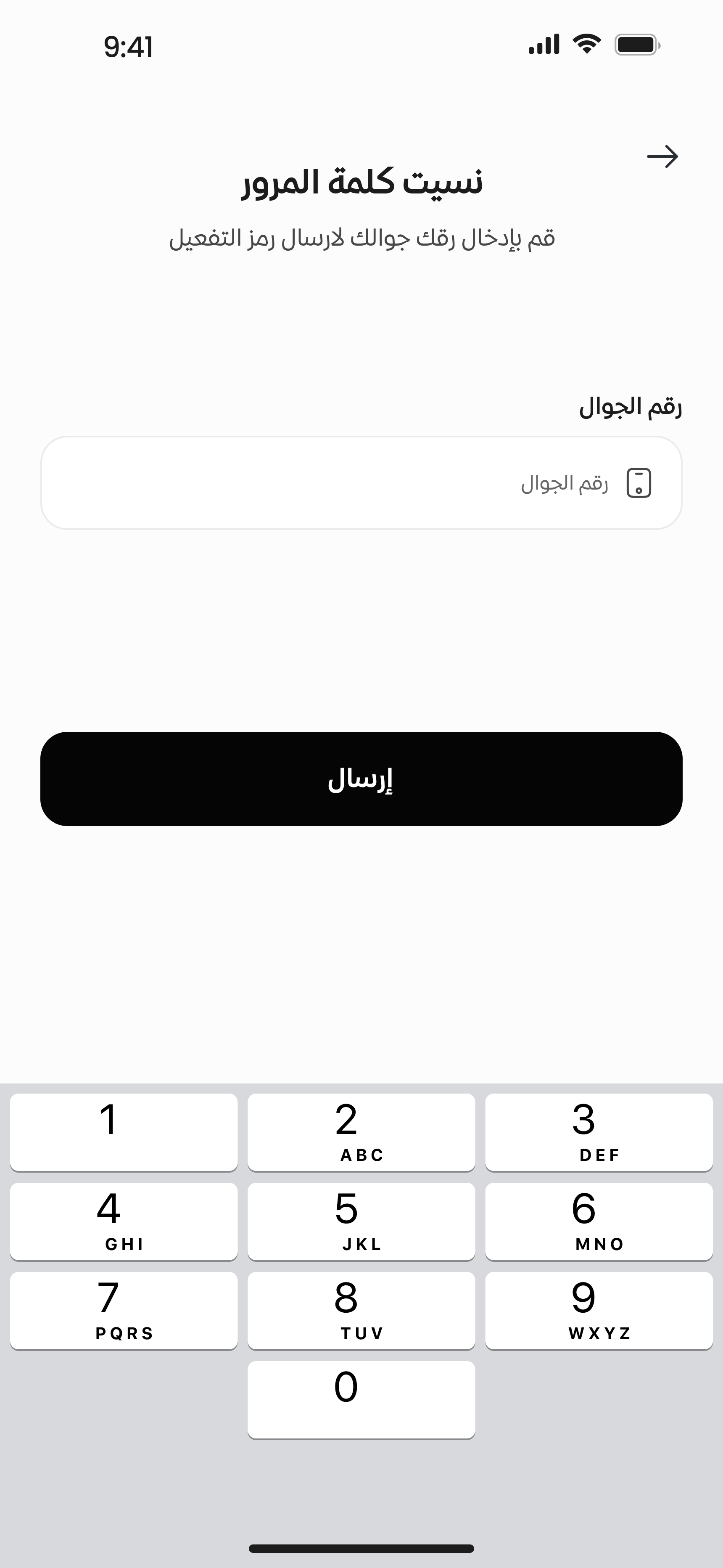Enter 6 using the MNO key

pos(598,1221)
